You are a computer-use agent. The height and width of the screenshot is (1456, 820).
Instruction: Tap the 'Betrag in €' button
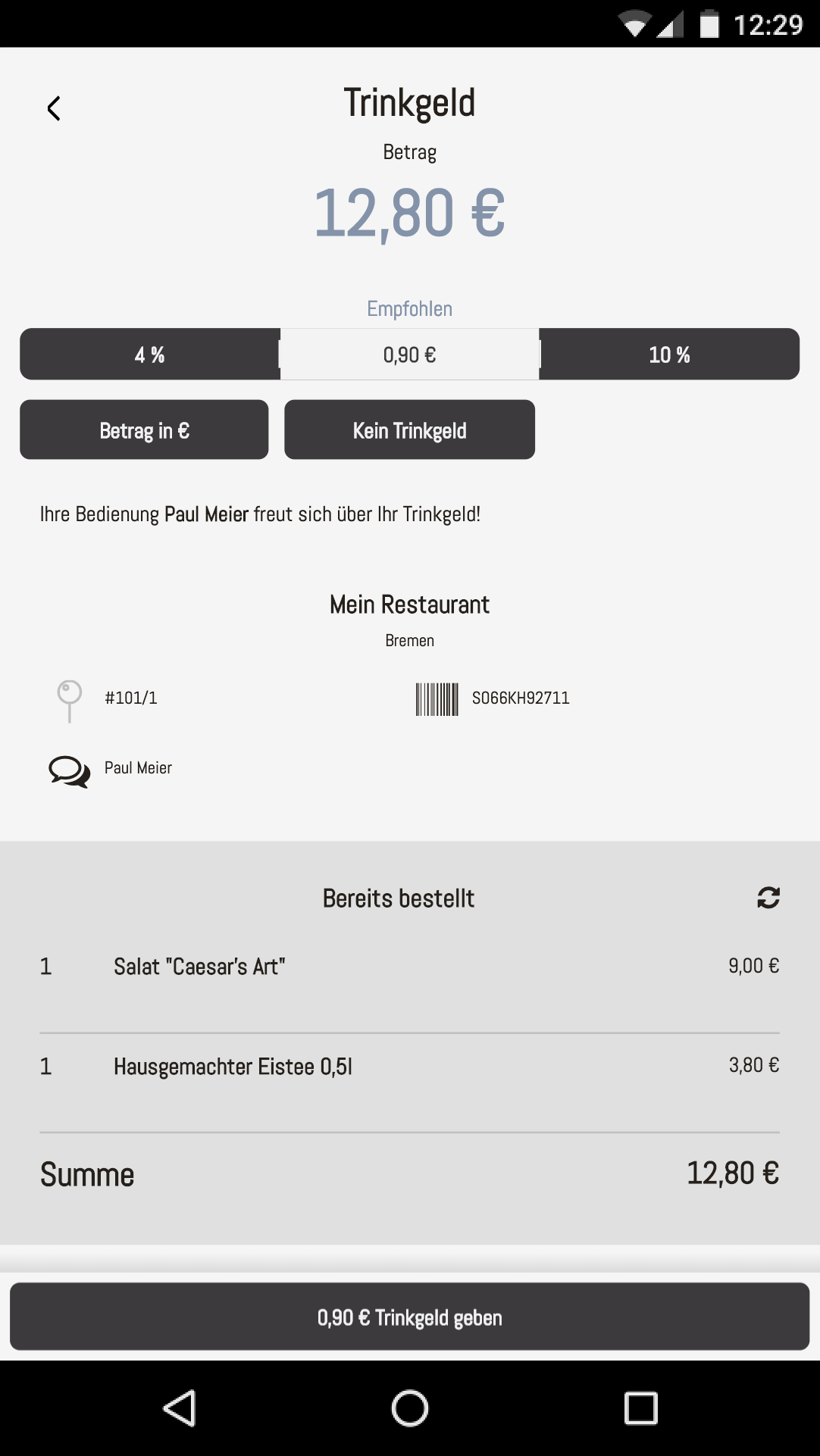click(144, 430)
